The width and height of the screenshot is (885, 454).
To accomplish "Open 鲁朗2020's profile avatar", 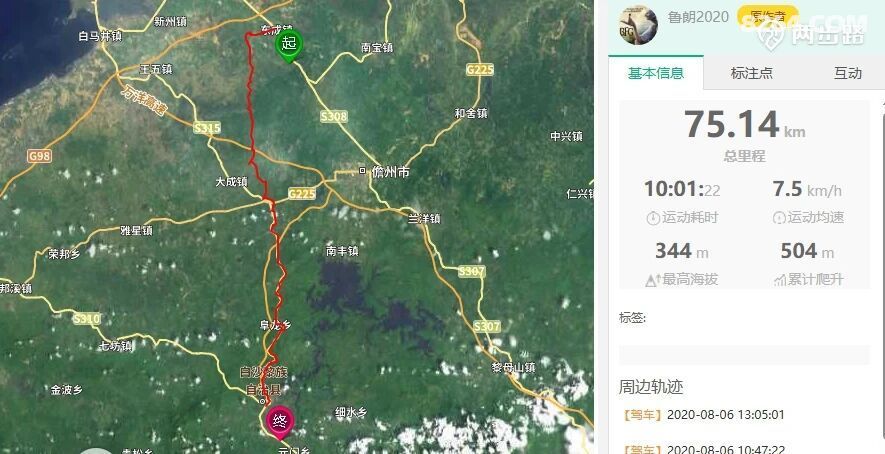I will 637,24.
